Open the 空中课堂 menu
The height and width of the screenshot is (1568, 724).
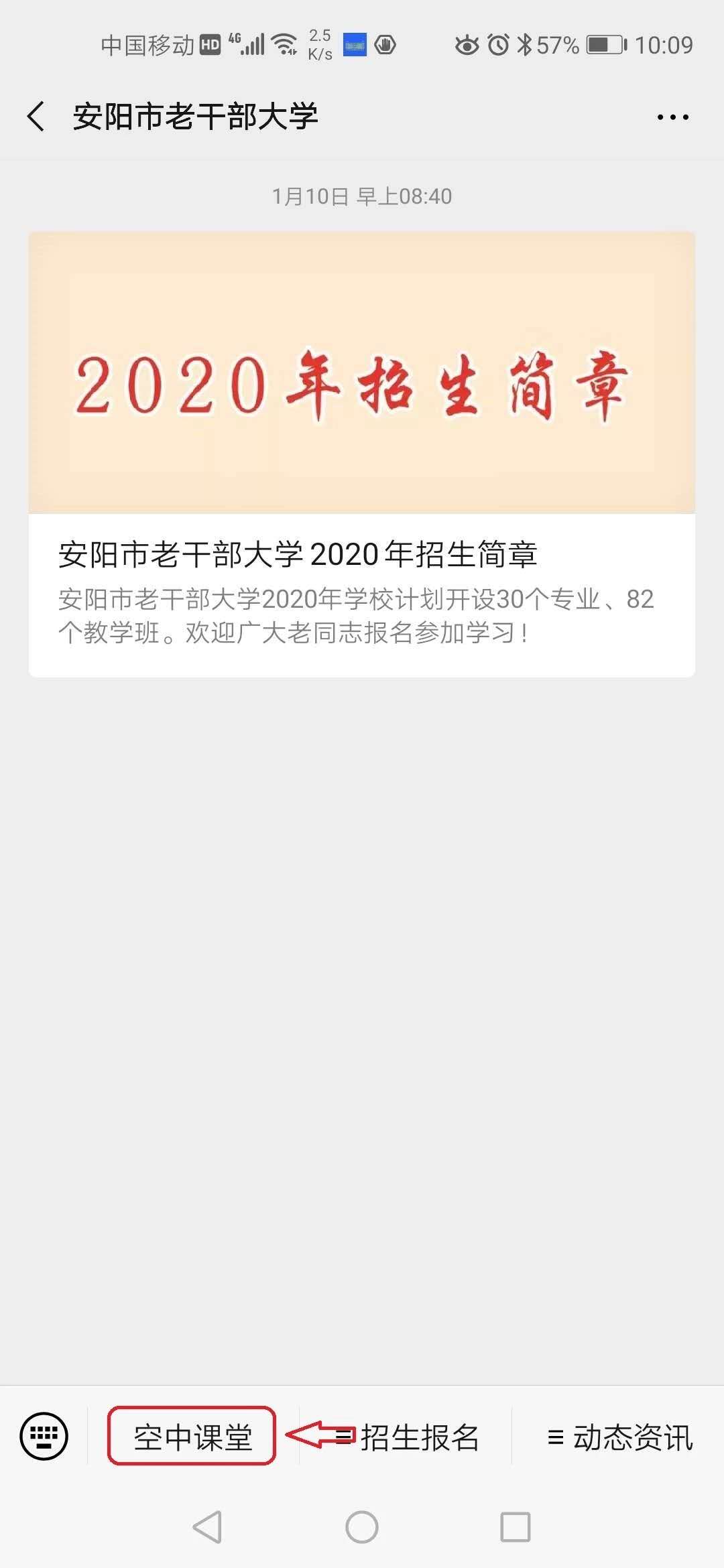click(x=192, y=1437)
